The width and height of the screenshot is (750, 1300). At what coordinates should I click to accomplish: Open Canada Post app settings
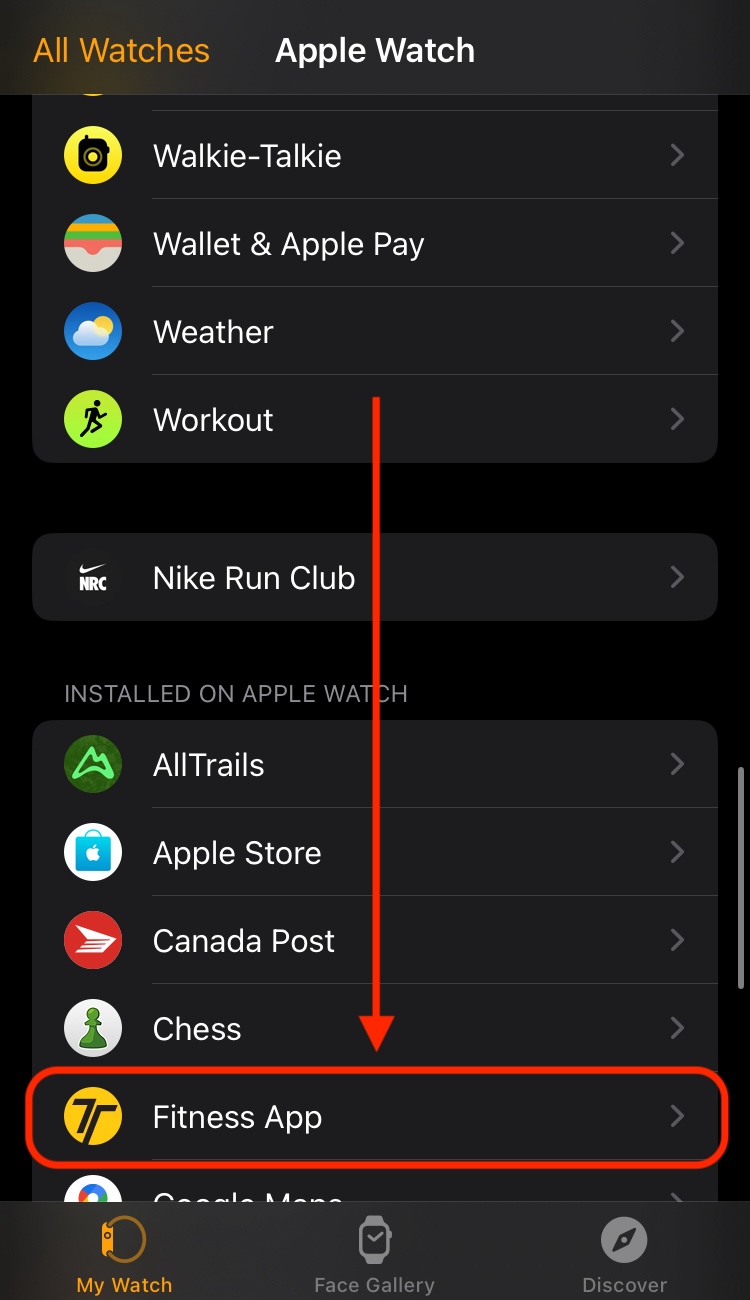(375, 941)
